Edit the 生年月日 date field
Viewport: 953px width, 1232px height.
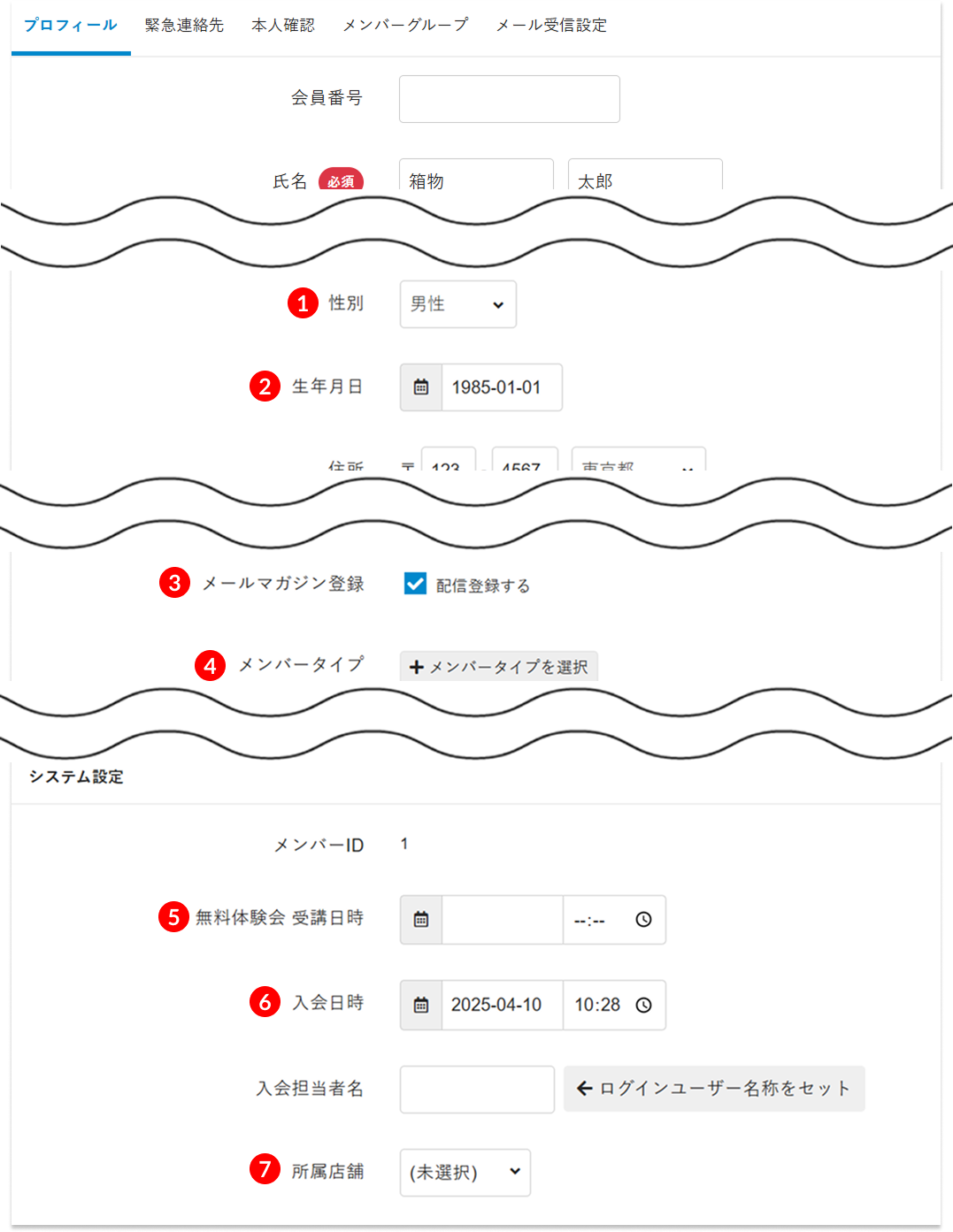(x=501, y=387)
